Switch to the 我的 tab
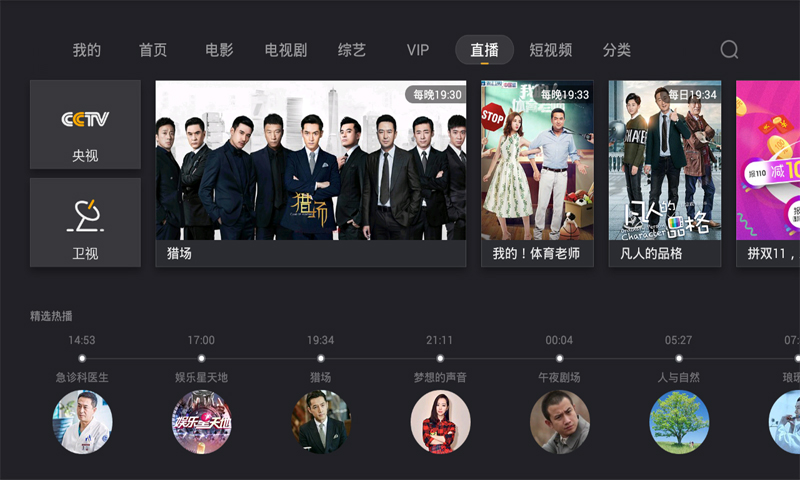The width and height of the screenshot is (800, 480). [x=87, y=50]
